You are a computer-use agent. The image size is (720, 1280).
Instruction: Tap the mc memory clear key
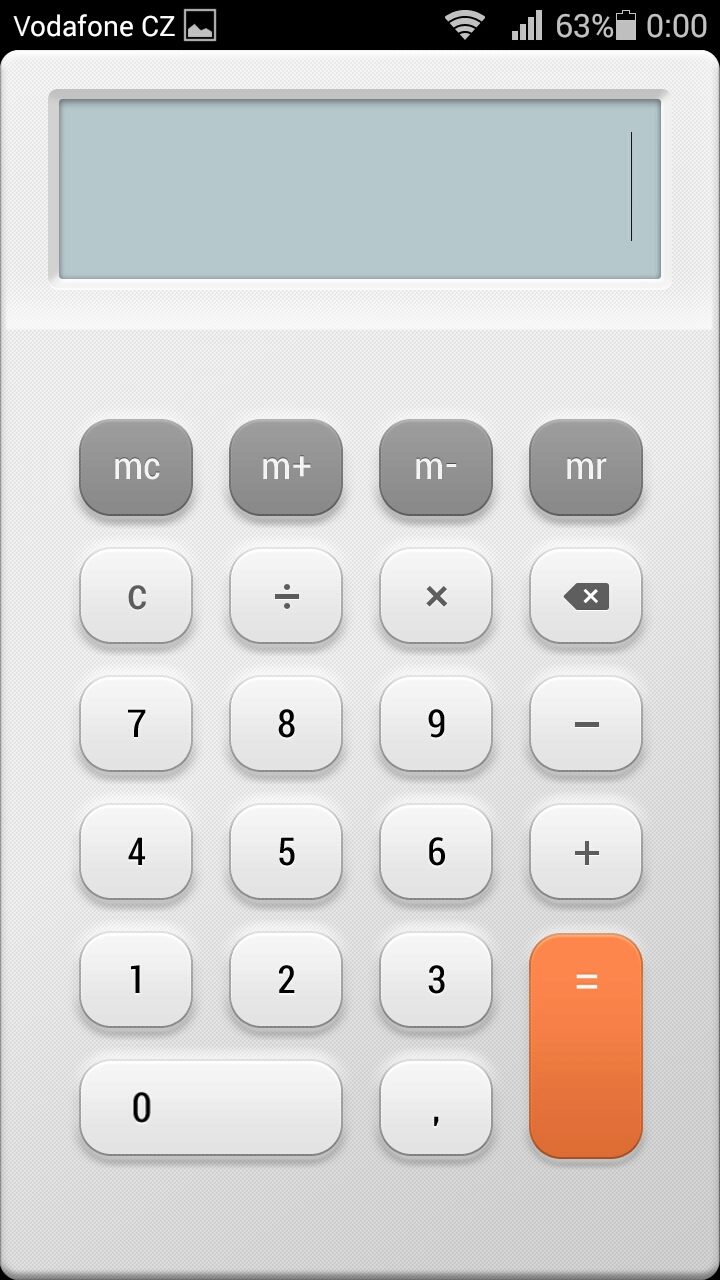[x=136, y=467]
